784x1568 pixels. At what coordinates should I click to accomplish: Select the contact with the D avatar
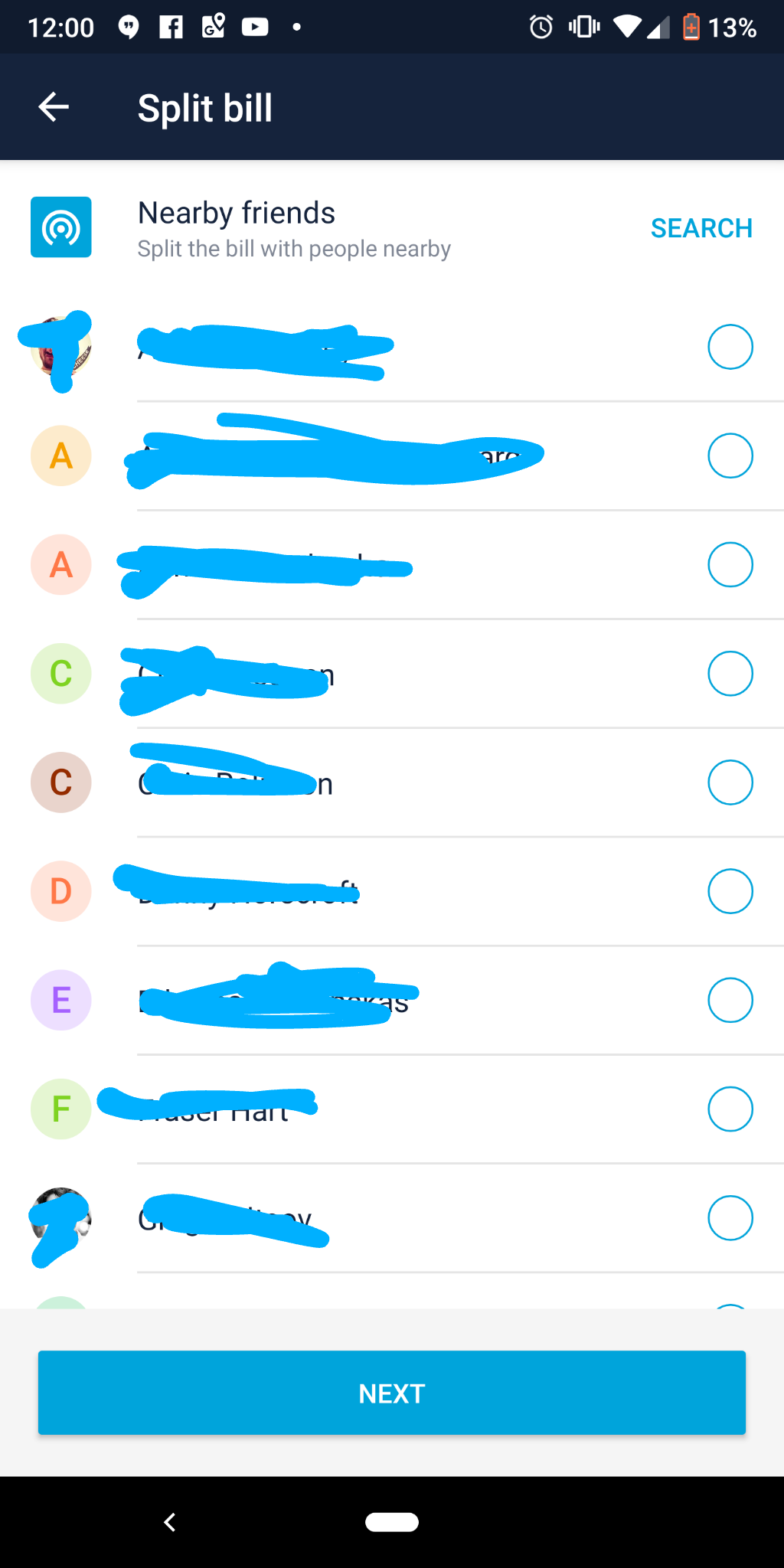point(730,891)
